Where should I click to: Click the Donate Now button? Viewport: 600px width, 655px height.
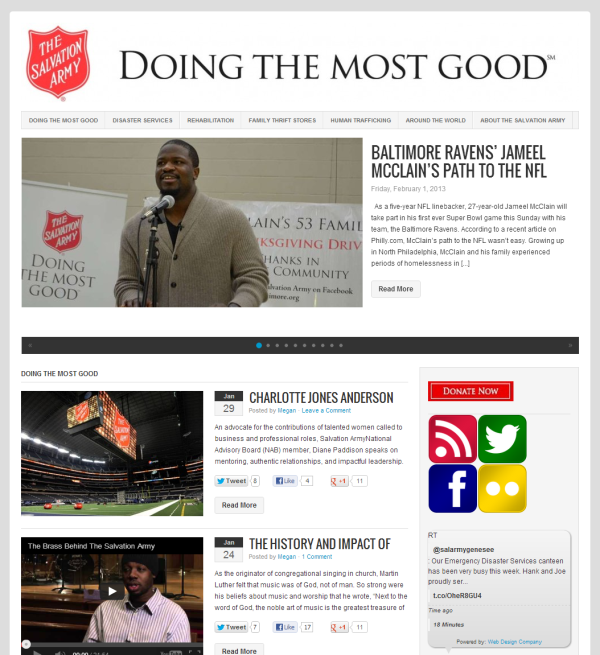(470, 391)
